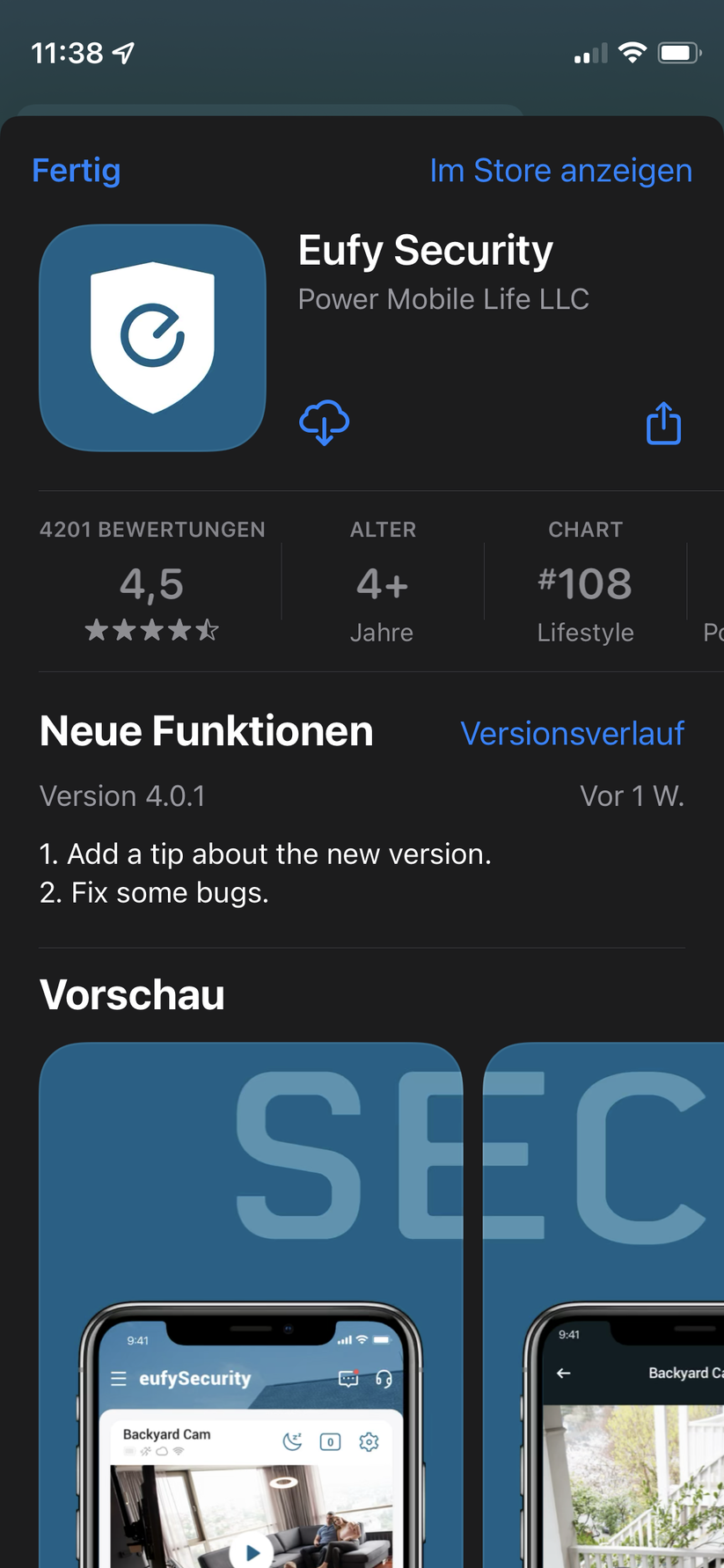Open Versionsverlauf version history

tap(572, 733)
